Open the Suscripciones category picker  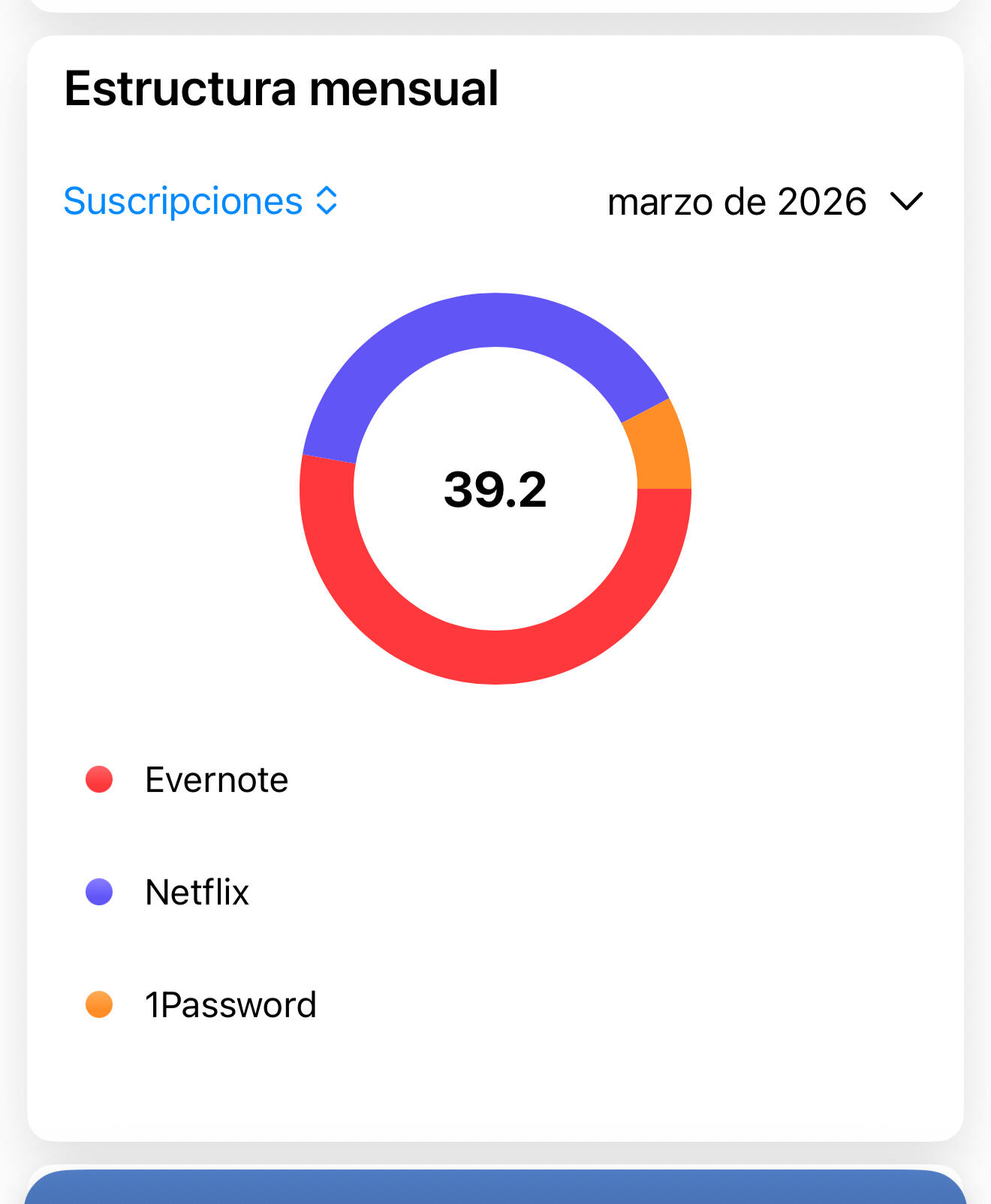click(x=200, y=201)
